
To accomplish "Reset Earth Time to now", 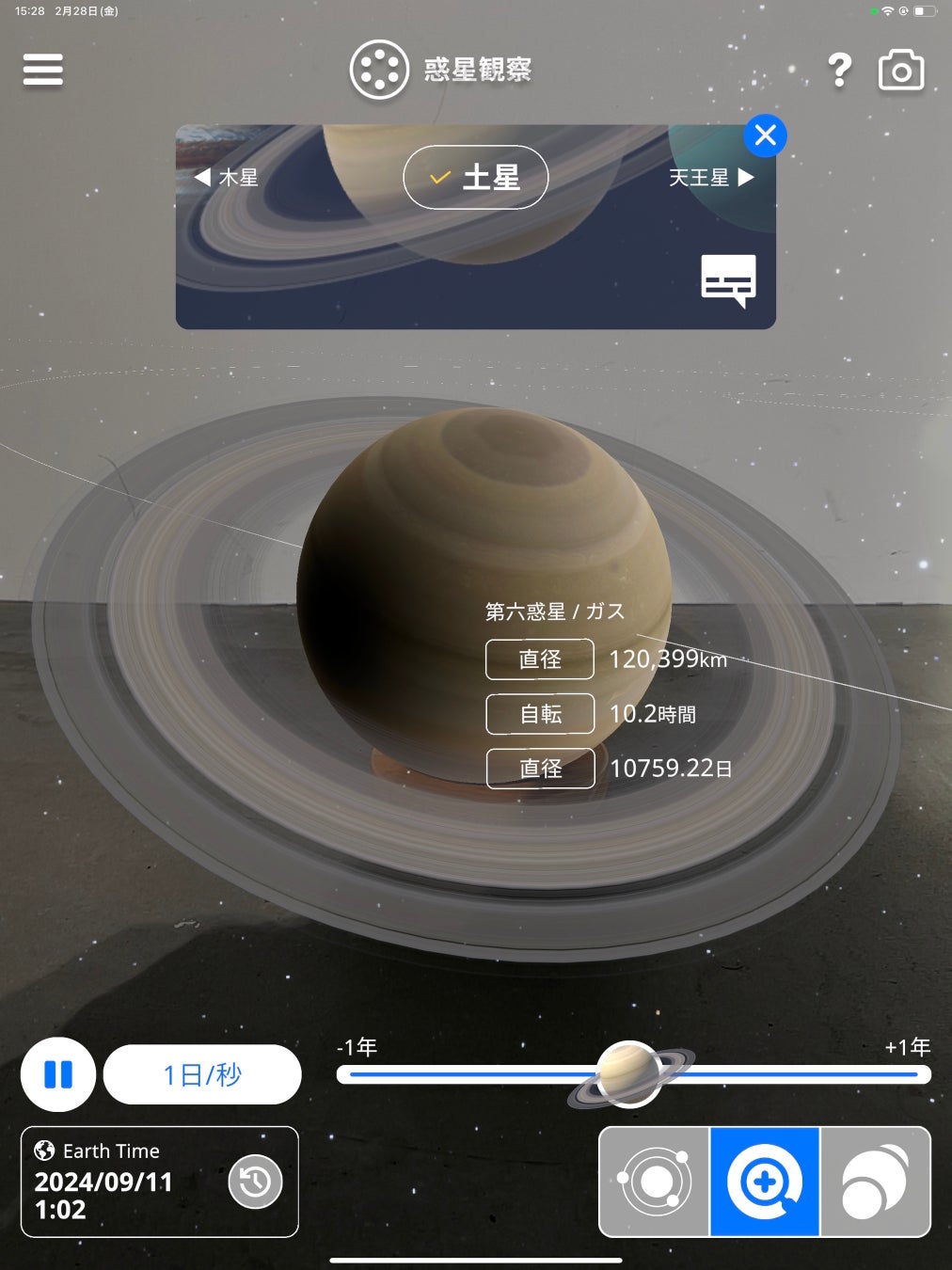I will click(255, 1182).
